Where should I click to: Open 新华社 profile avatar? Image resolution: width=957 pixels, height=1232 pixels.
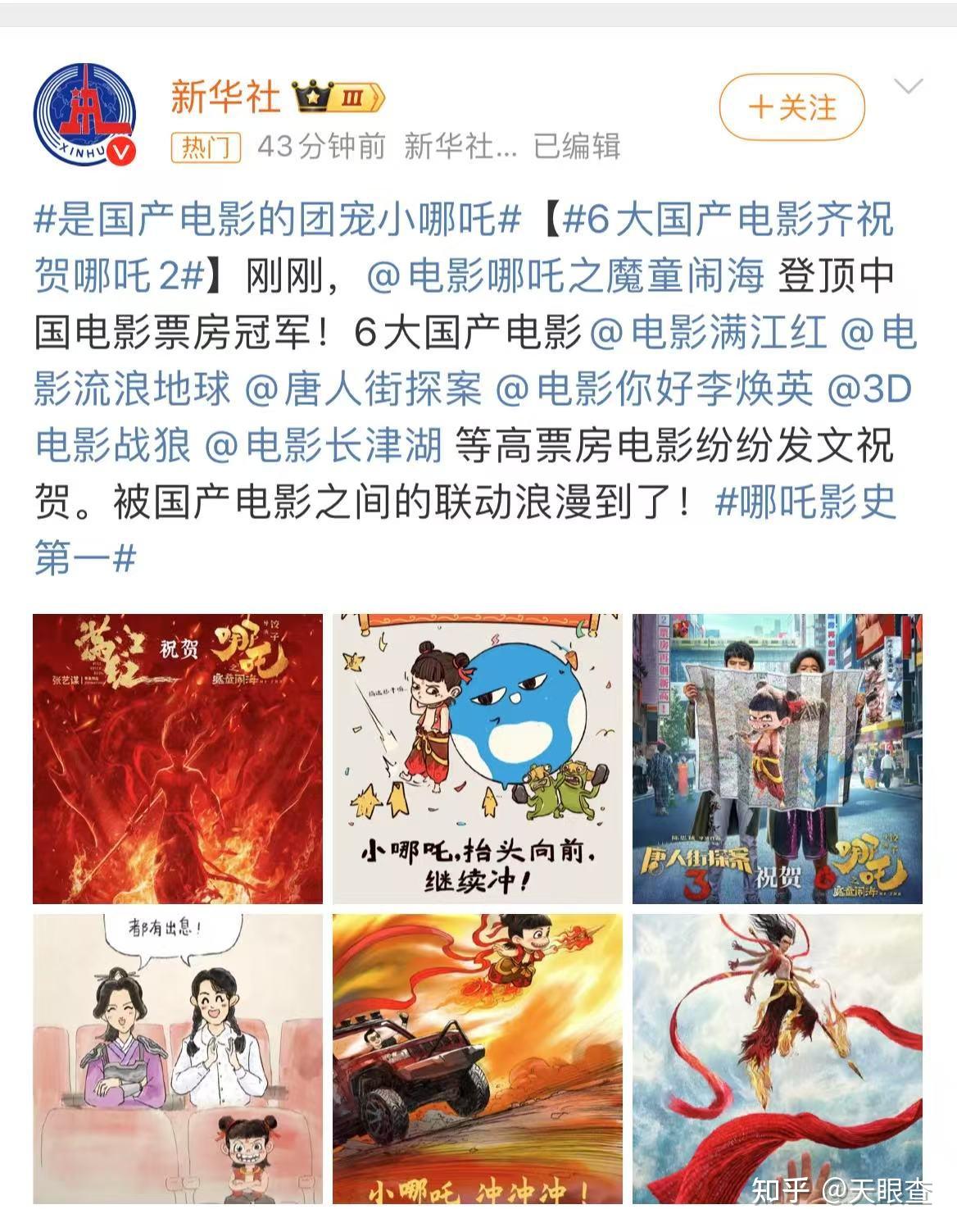coord(84,115)
